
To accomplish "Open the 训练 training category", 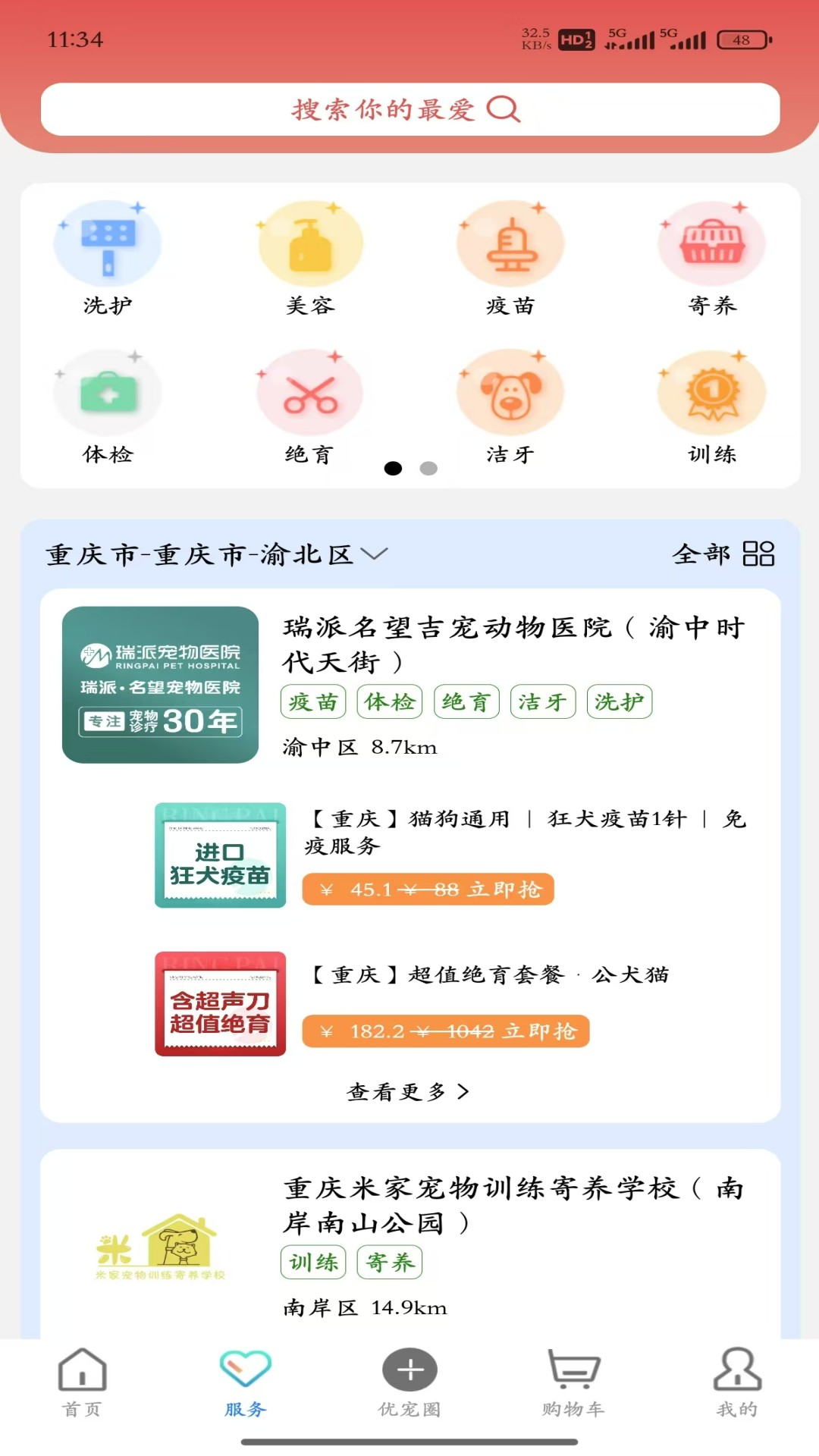I will [712, 406].
